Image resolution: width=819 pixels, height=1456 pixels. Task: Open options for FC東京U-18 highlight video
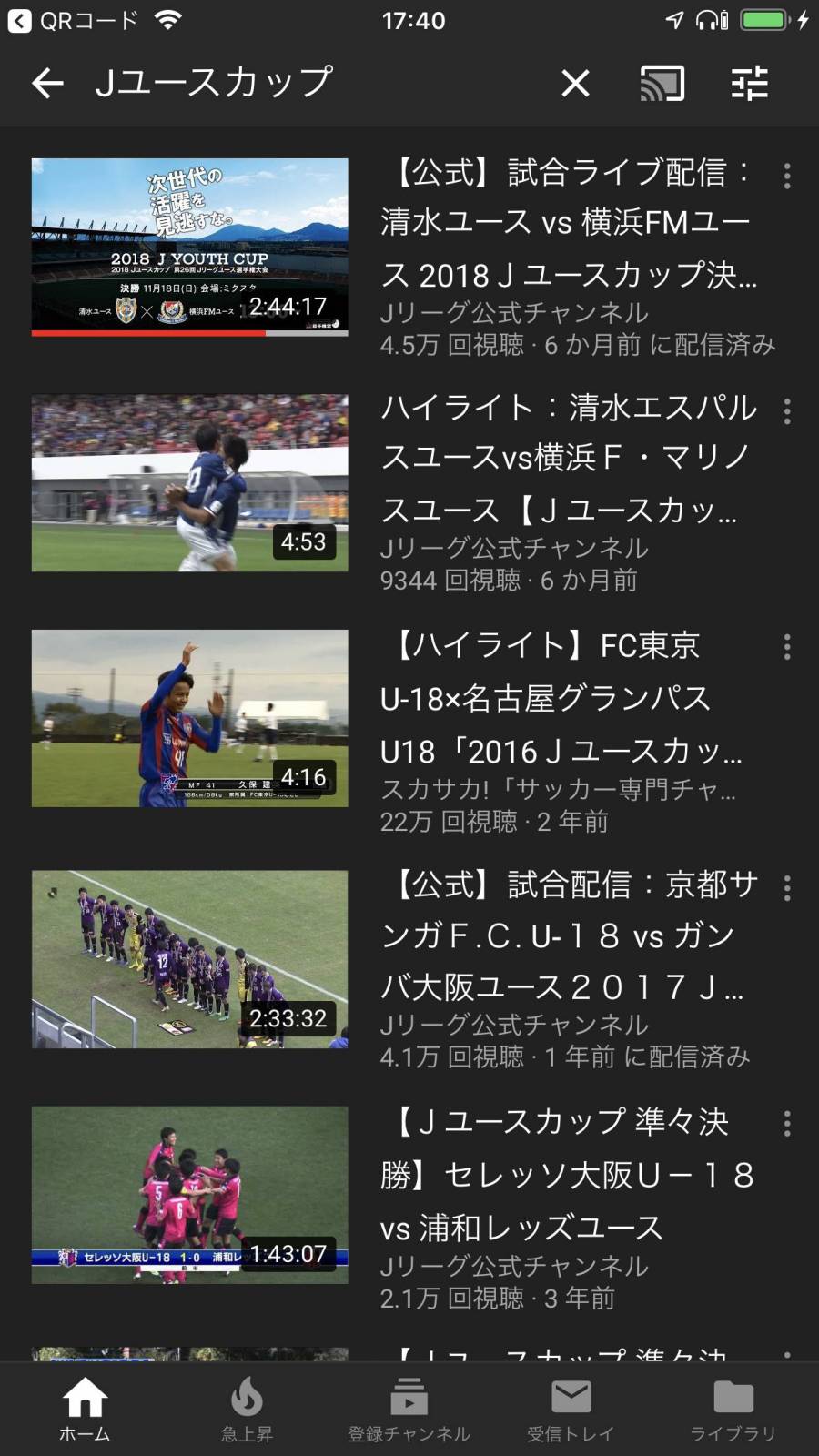[787, 647]
